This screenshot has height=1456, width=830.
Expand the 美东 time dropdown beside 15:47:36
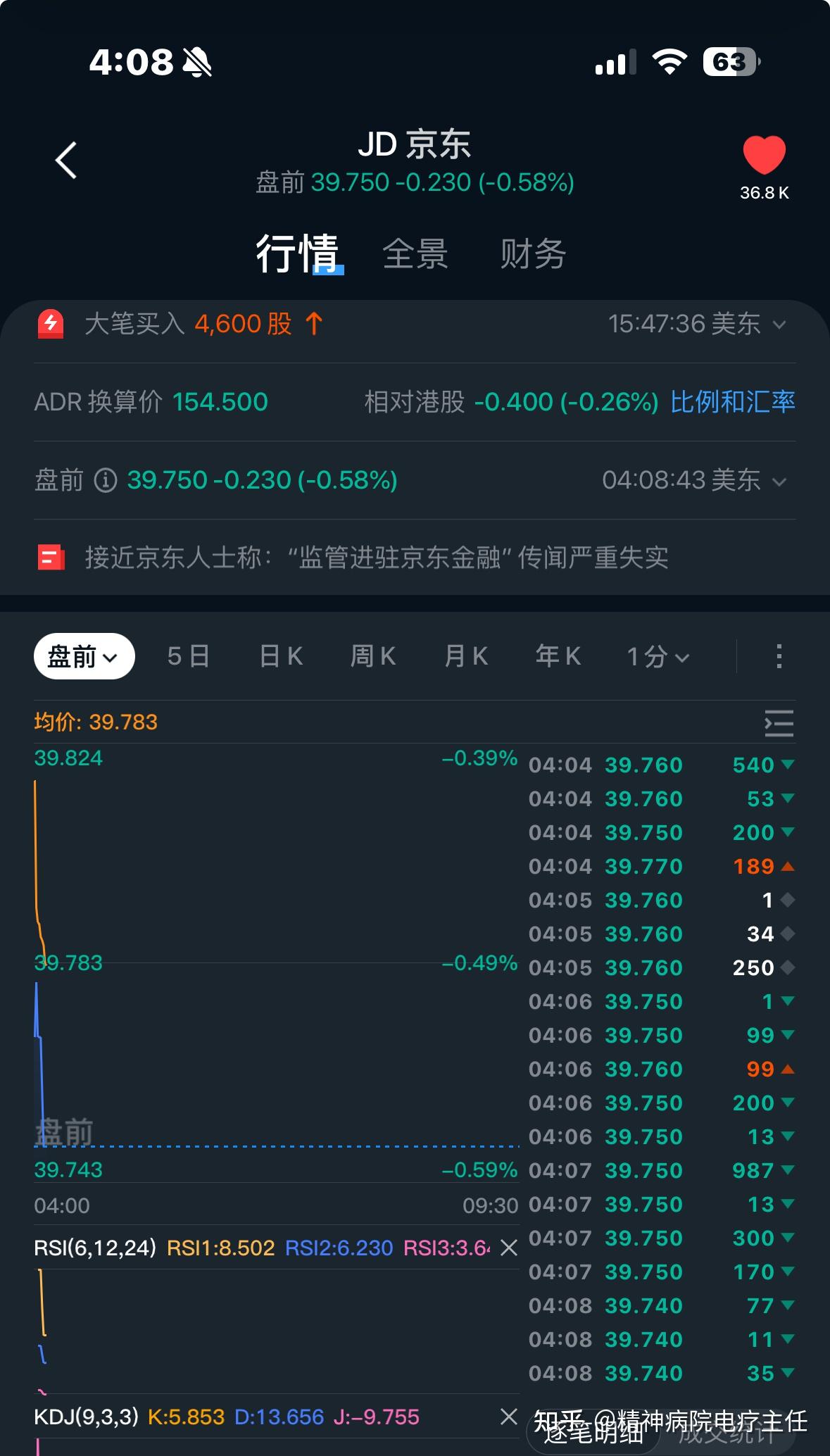pyautogui.click(x=779, y=325)
